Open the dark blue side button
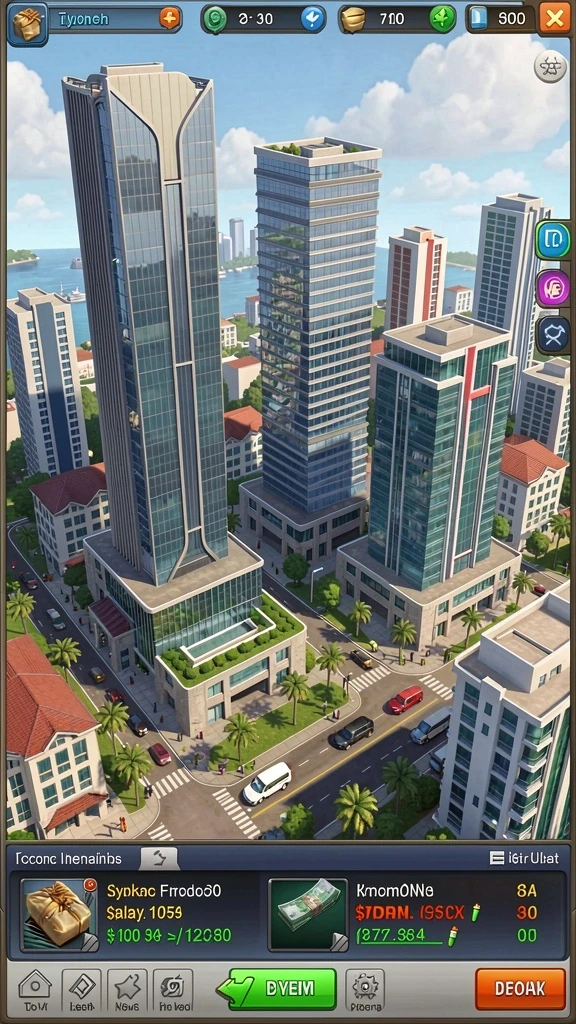This screenshot has width=576, height=1024. [554, 335]
